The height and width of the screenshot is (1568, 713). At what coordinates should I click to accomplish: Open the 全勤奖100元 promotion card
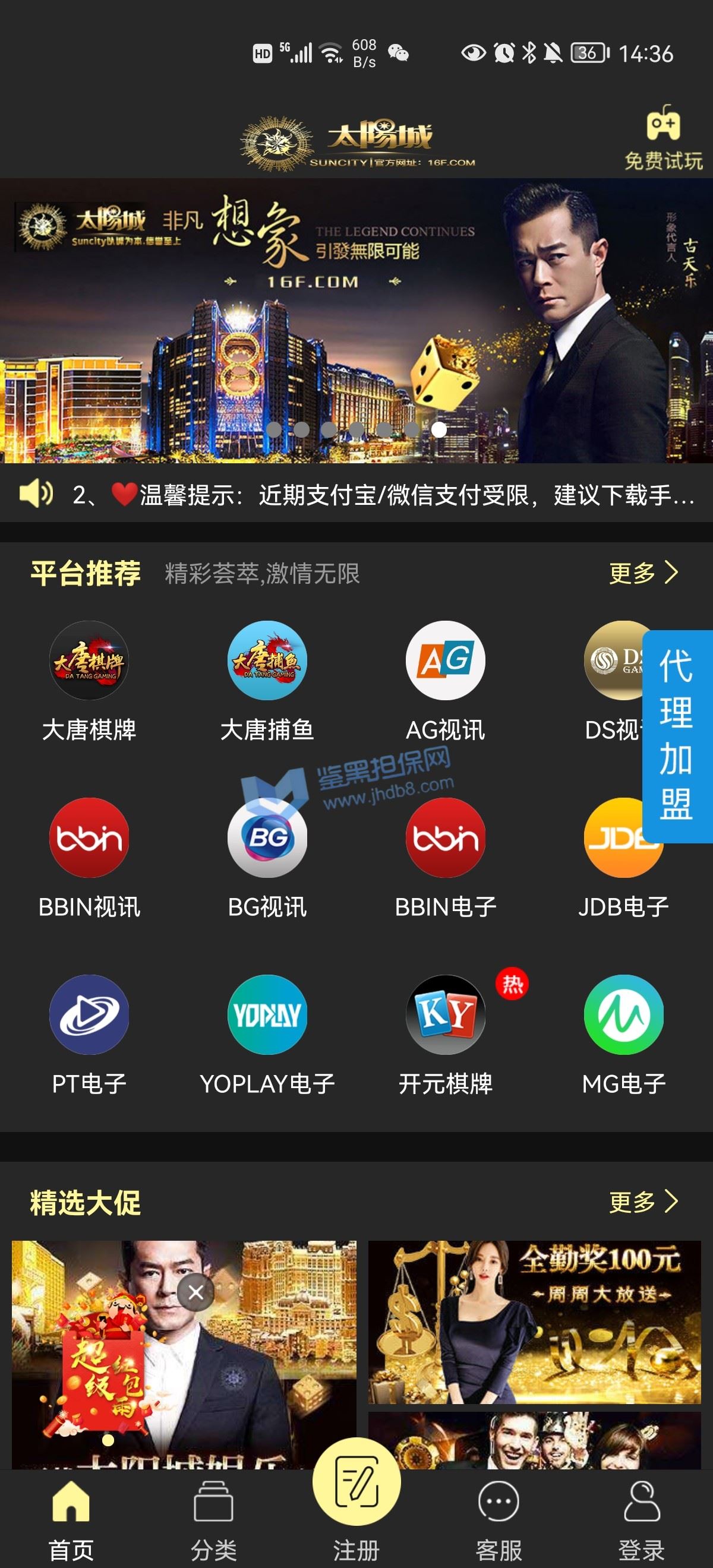tap(535, 1322)
